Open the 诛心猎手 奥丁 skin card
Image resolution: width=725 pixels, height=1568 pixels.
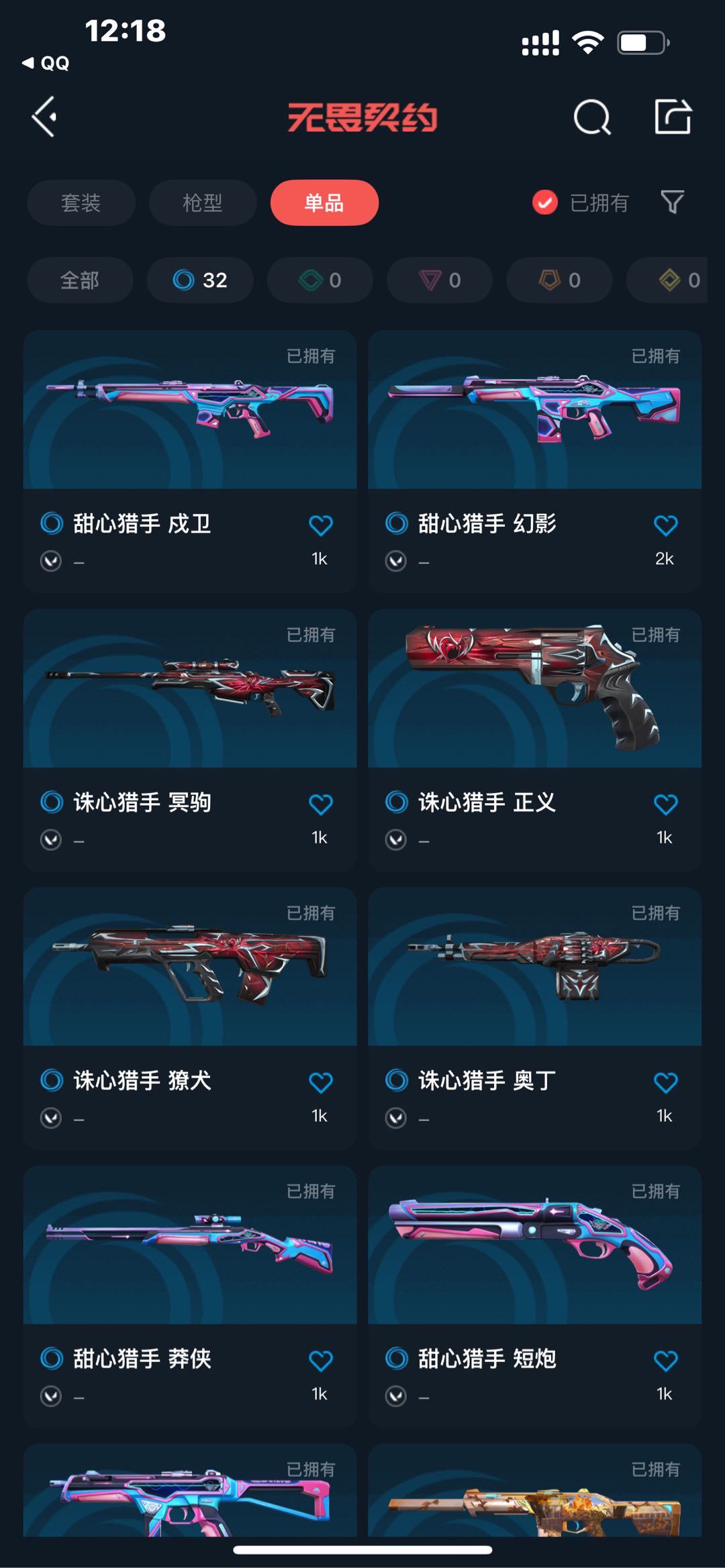(x=535, y=1018)
